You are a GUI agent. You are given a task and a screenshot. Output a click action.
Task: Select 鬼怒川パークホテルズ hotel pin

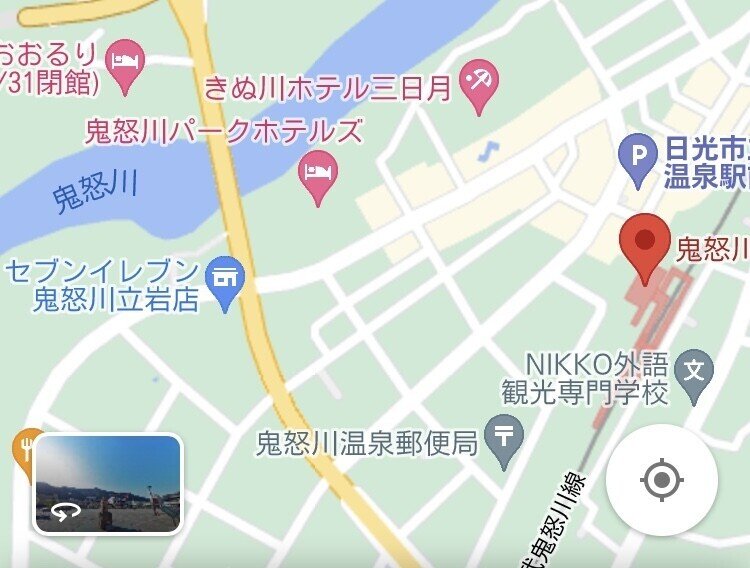click(x=318, y=175)
